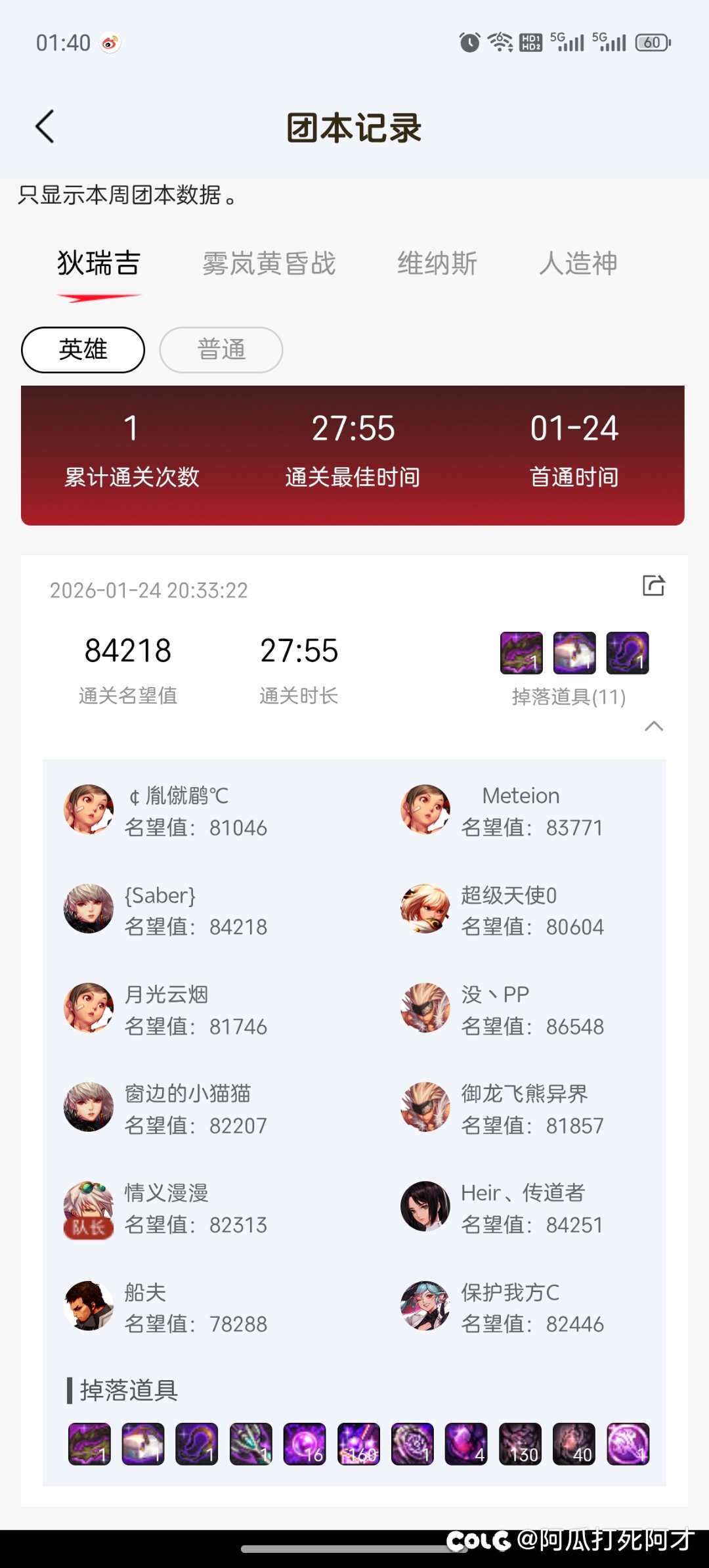Switch to the 雾岚黄昏战 tab

coord(269,263)
